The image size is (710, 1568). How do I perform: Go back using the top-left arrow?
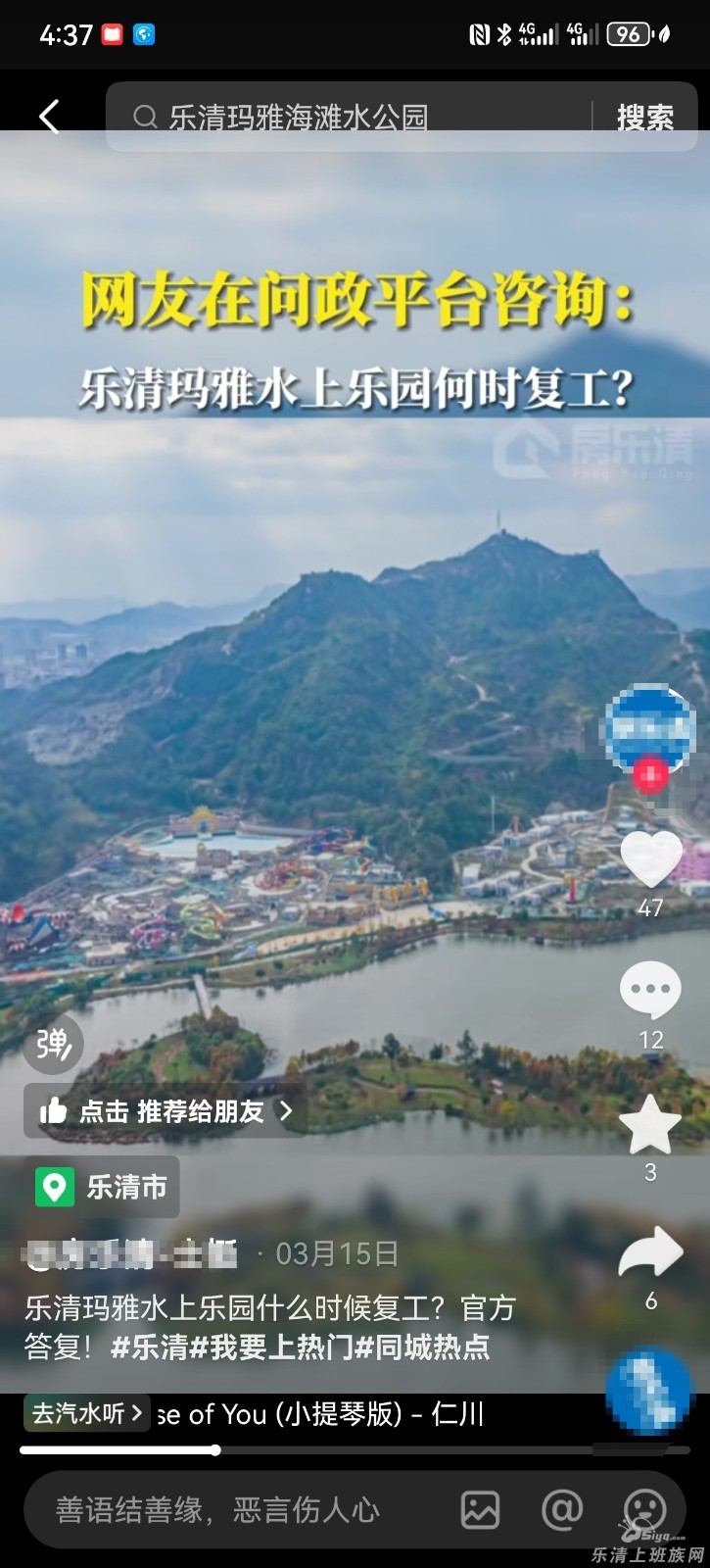pyautogui.click(x=49, y=117)
